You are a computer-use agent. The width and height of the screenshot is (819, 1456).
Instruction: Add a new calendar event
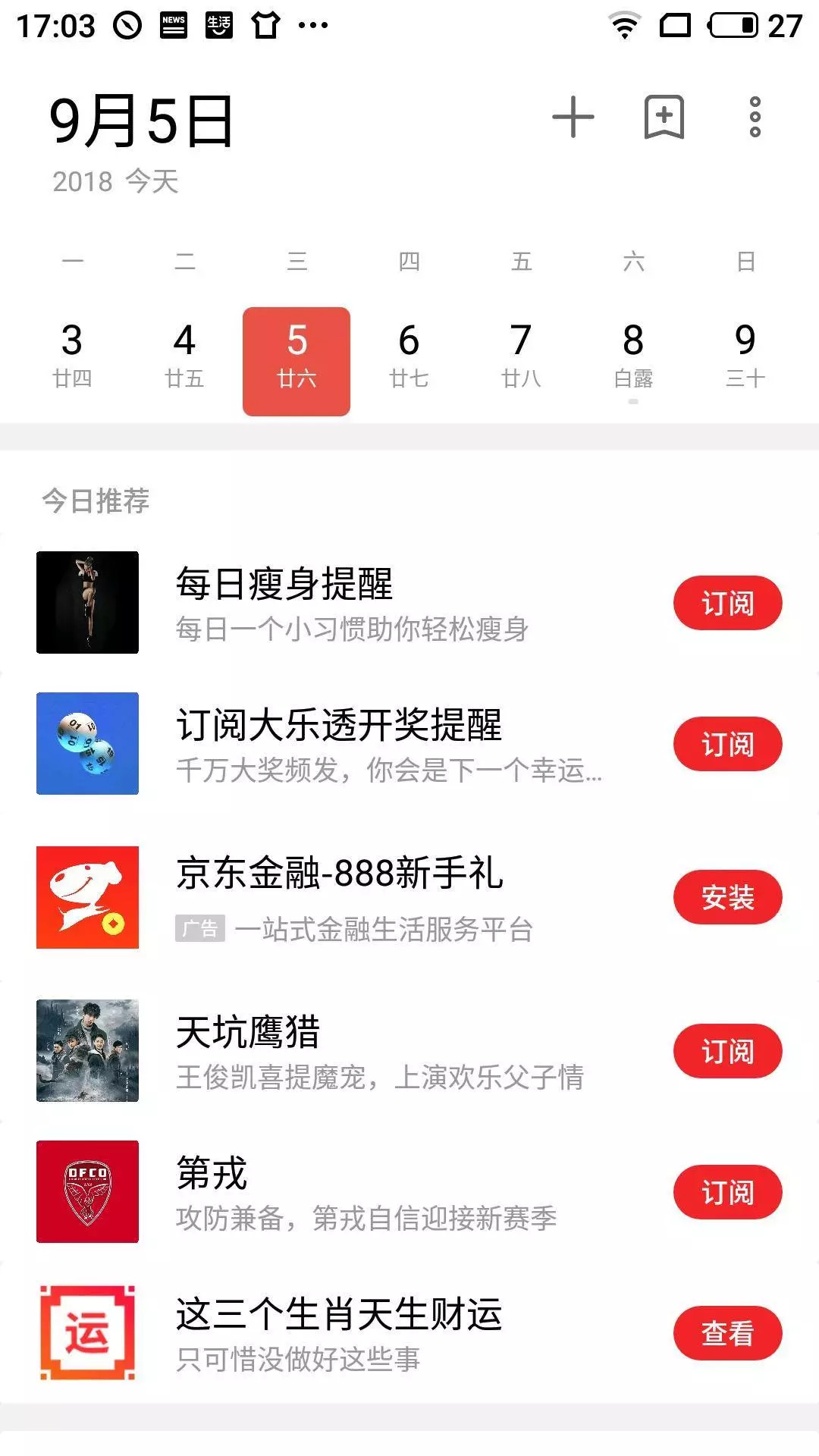[573, 118]
